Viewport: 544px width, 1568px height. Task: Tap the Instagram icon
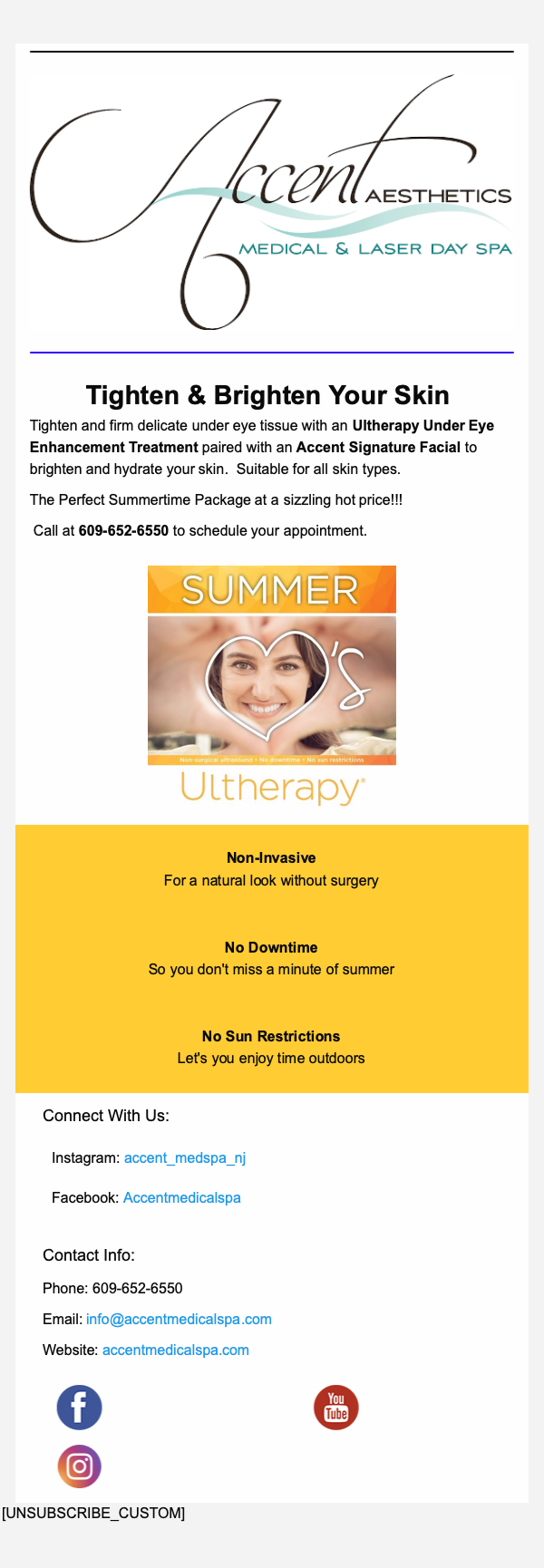80,1466
